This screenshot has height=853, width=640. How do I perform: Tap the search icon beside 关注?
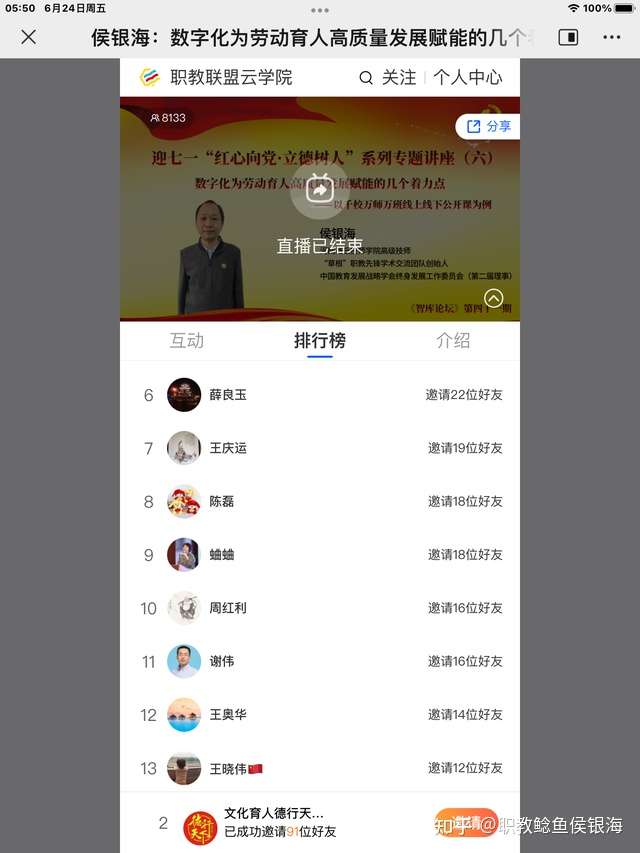[x=366, y=77]
